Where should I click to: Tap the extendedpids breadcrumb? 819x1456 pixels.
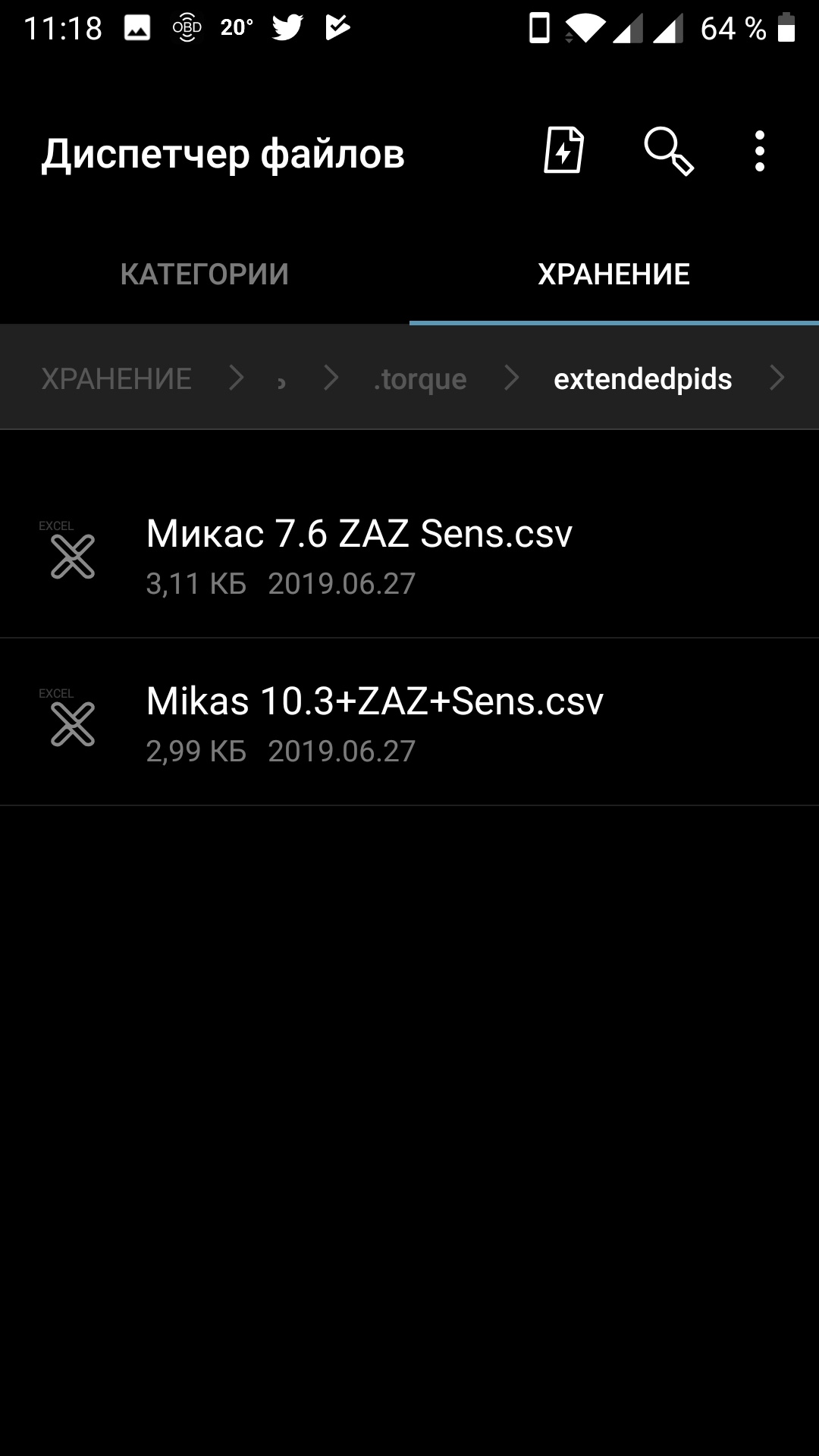643,378
